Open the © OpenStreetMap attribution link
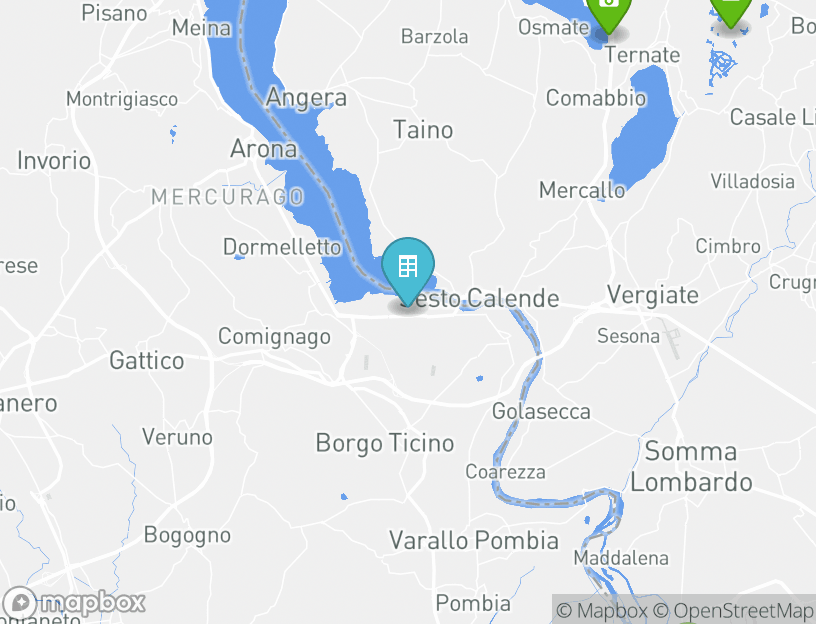The width and height of the screenshot is (816, 624). tap(733, 610)
